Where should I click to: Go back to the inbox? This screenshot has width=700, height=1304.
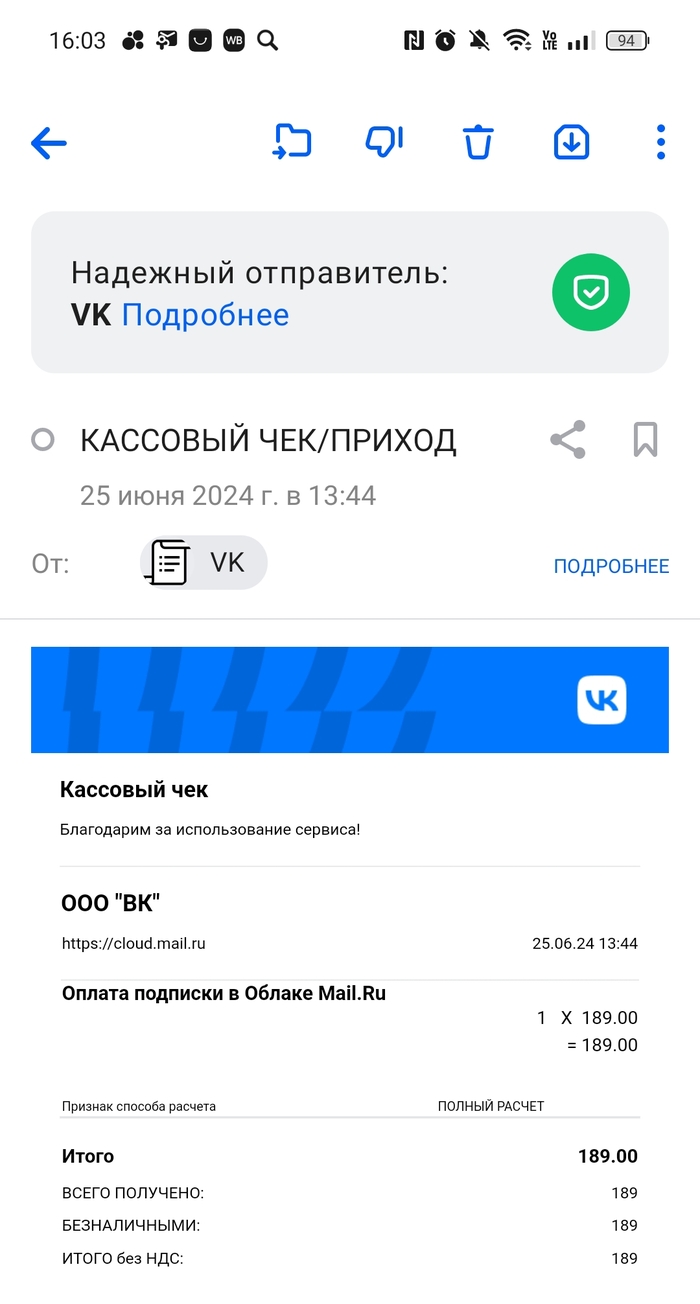(48, 143)
